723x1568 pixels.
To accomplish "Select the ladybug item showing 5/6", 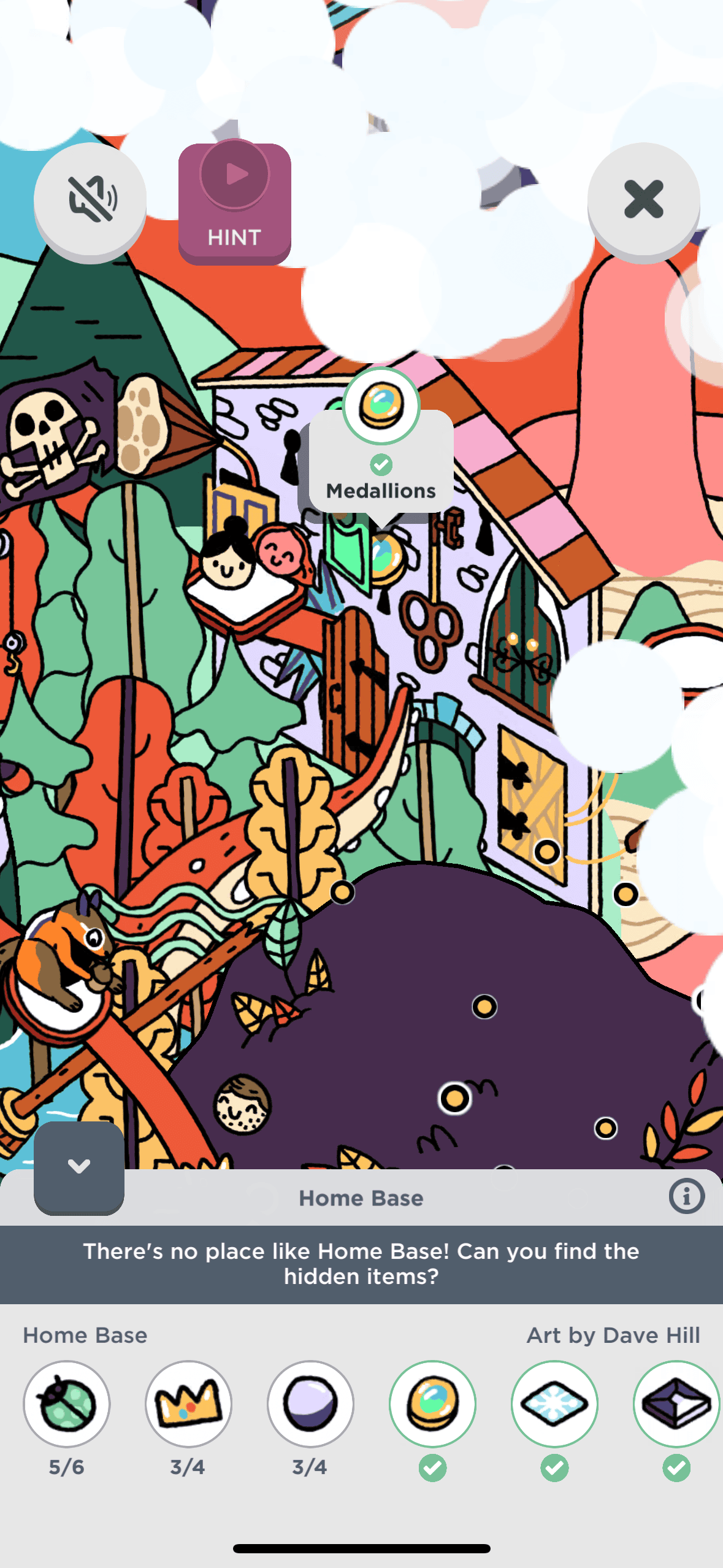I will point(67,1404).
